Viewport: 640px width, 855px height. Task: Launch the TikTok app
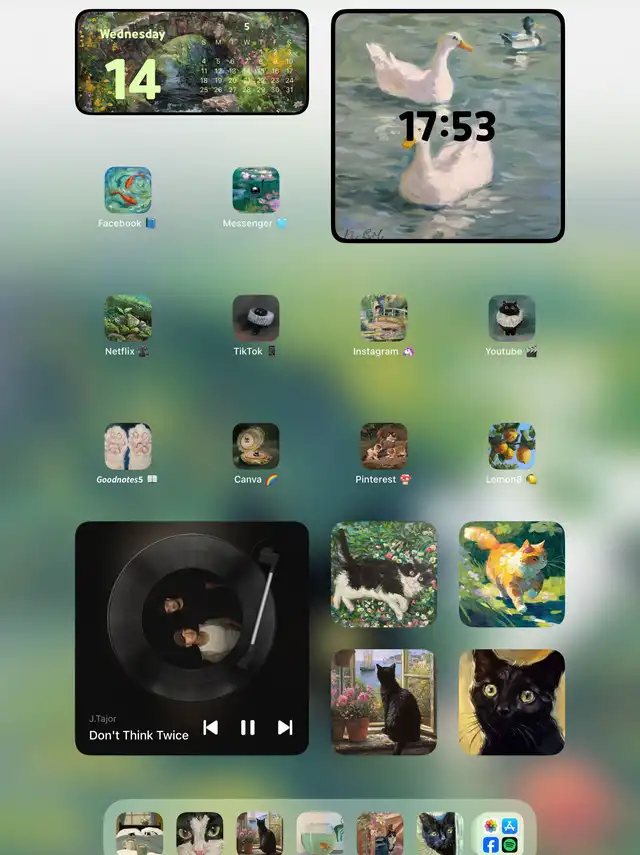[x=256, y=318]
